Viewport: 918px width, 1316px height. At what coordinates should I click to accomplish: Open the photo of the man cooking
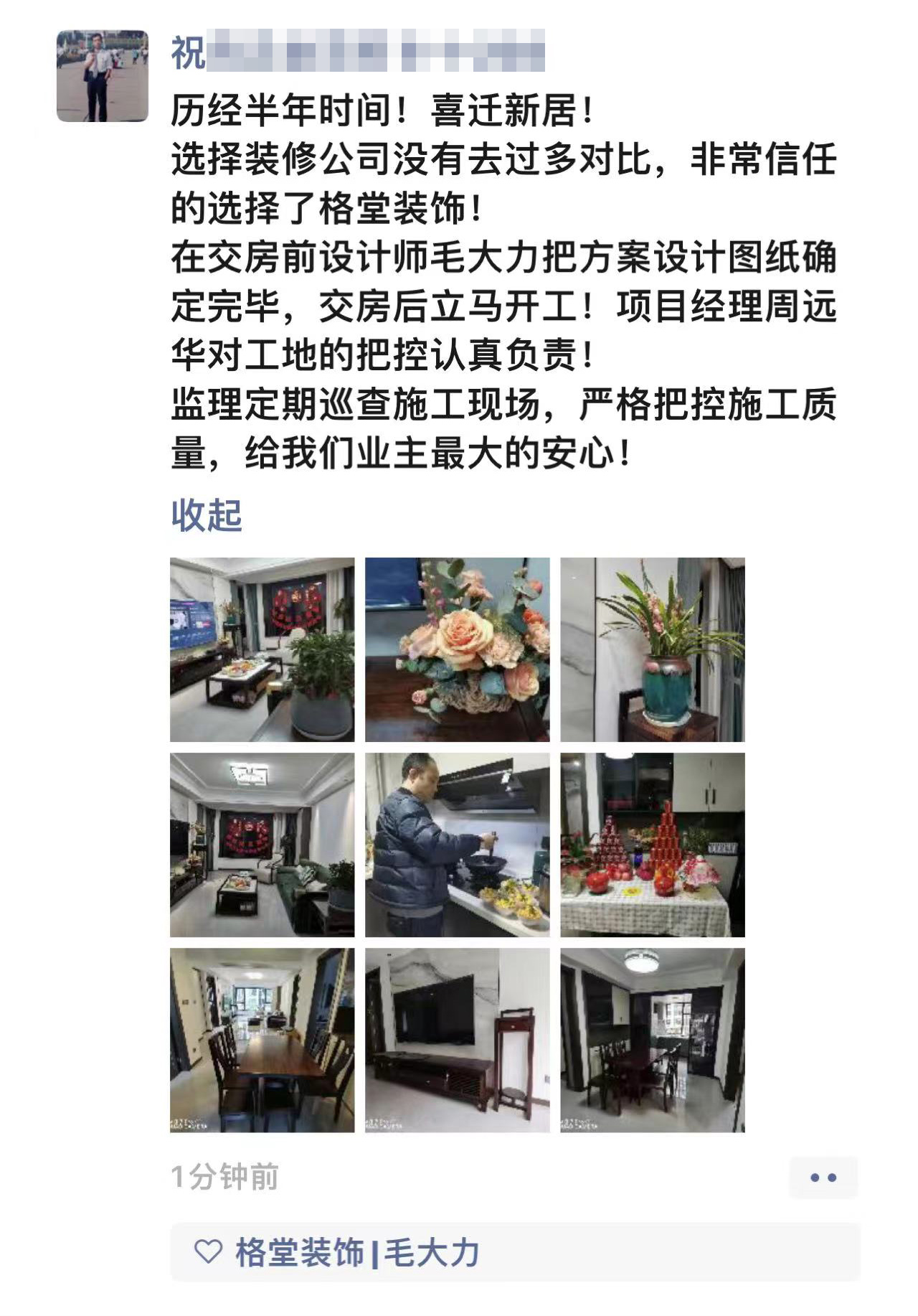coord(458,845)
